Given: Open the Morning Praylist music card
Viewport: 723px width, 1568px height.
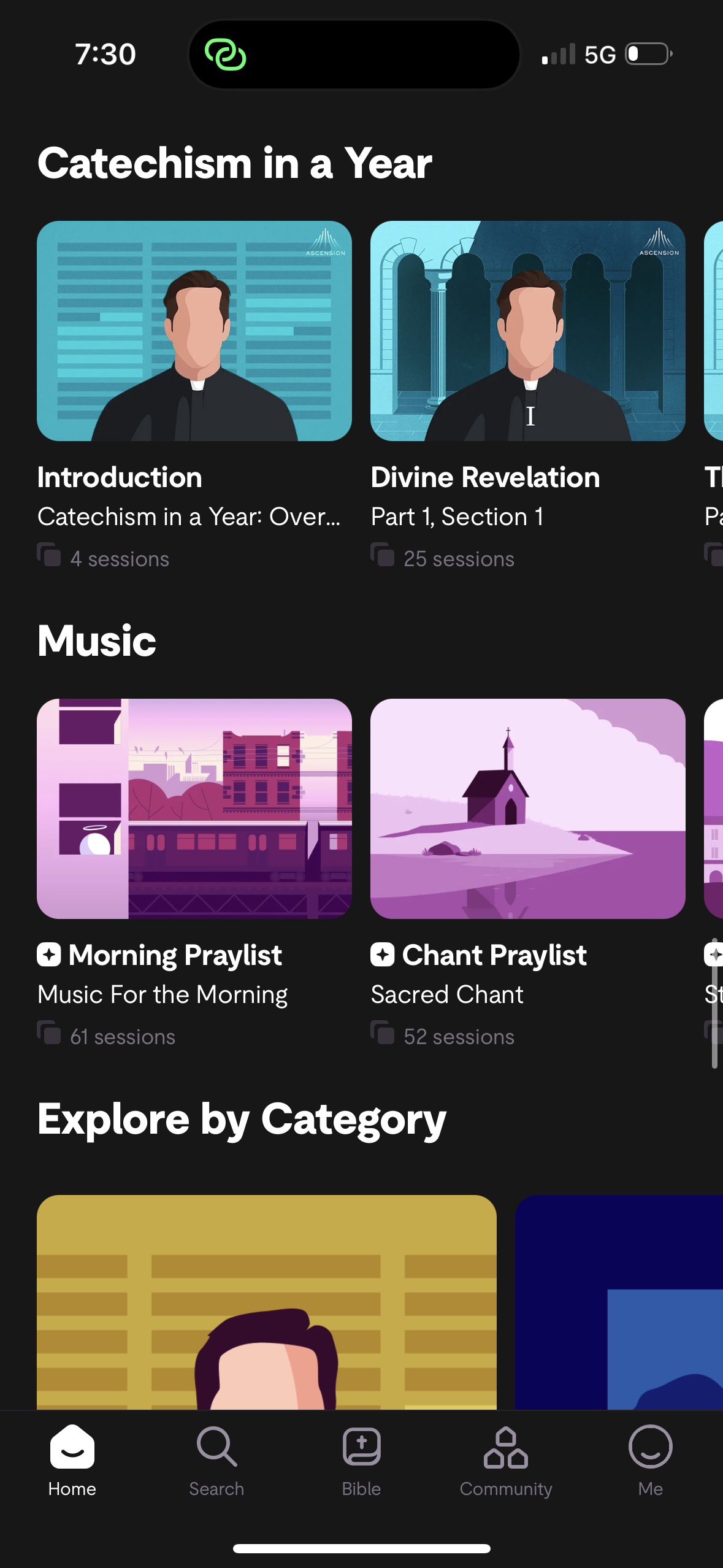Looking at the screenshot, I should pyautogui.click(x=194, y=809).
